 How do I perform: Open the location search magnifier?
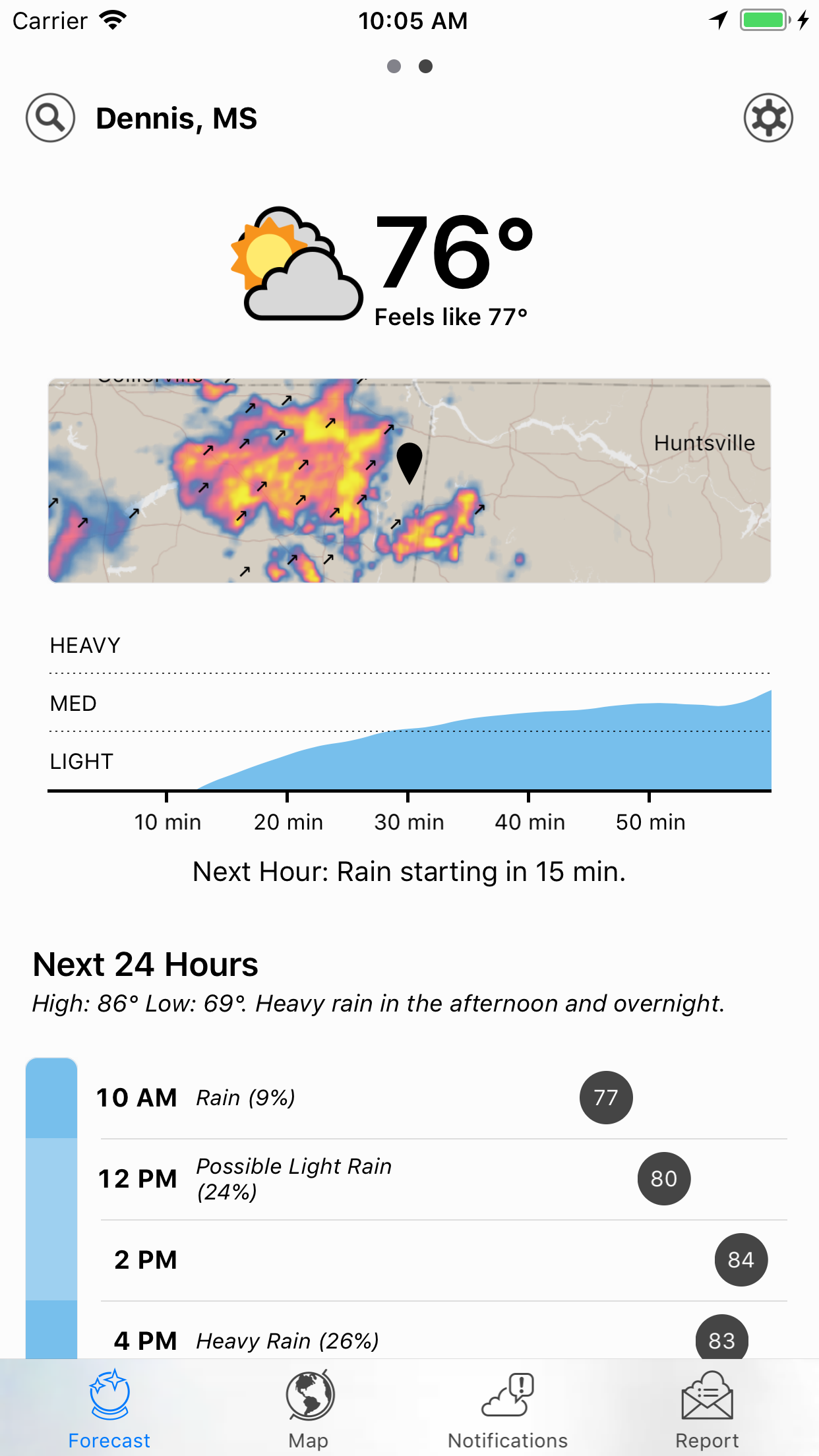click(50, 117)
